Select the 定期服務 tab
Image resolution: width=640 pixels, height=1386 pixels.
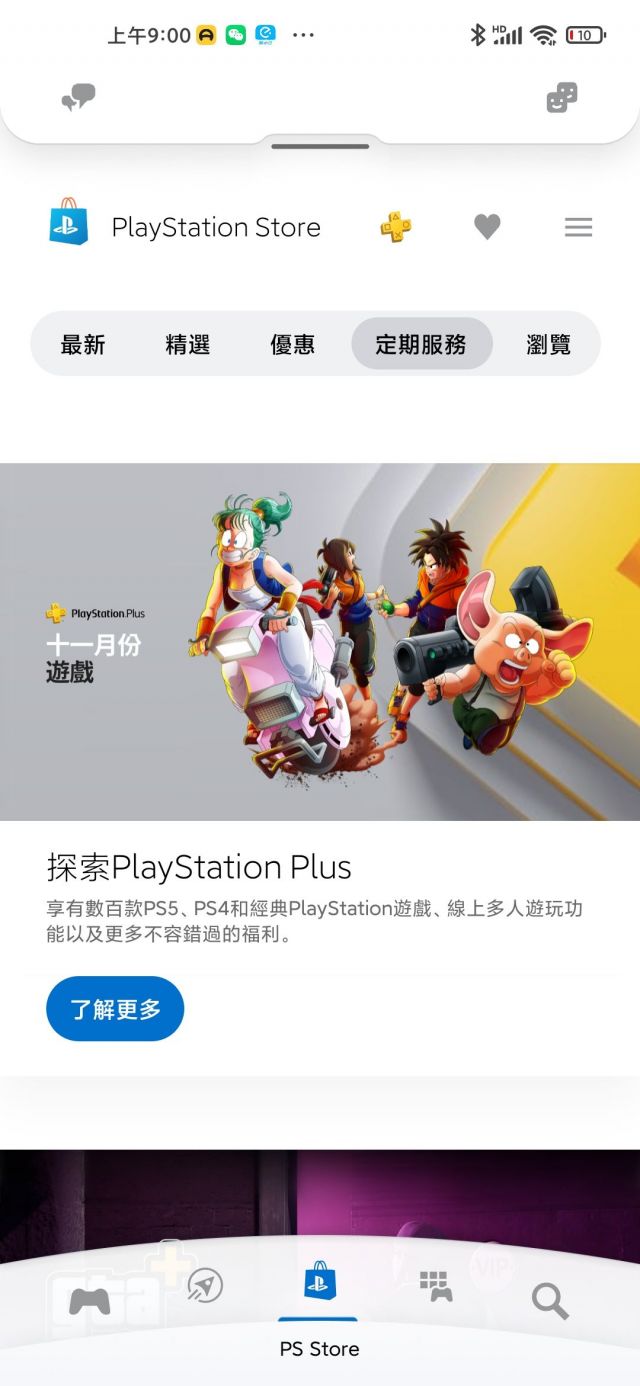click(x=422, y=344)
